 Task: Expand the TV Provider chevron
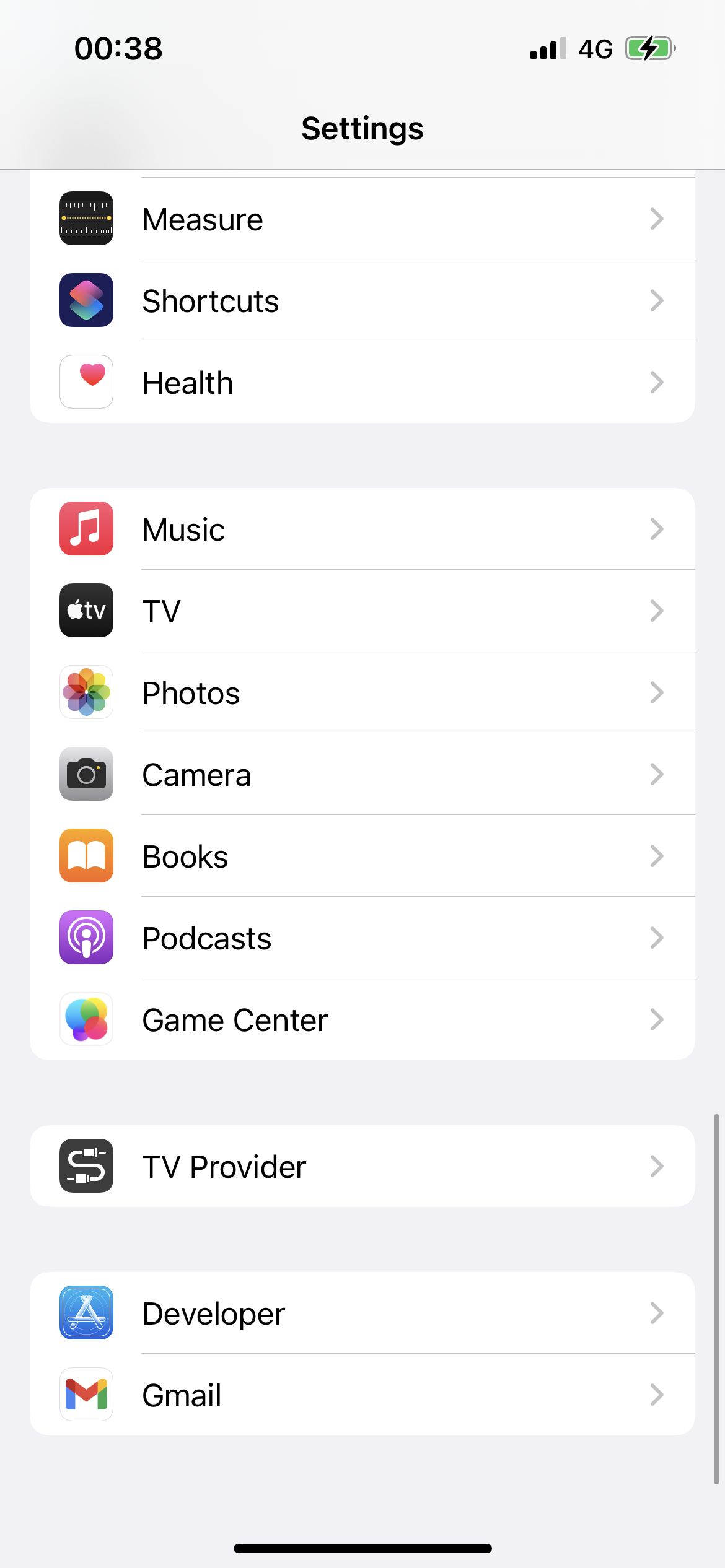click(657, 1166)
